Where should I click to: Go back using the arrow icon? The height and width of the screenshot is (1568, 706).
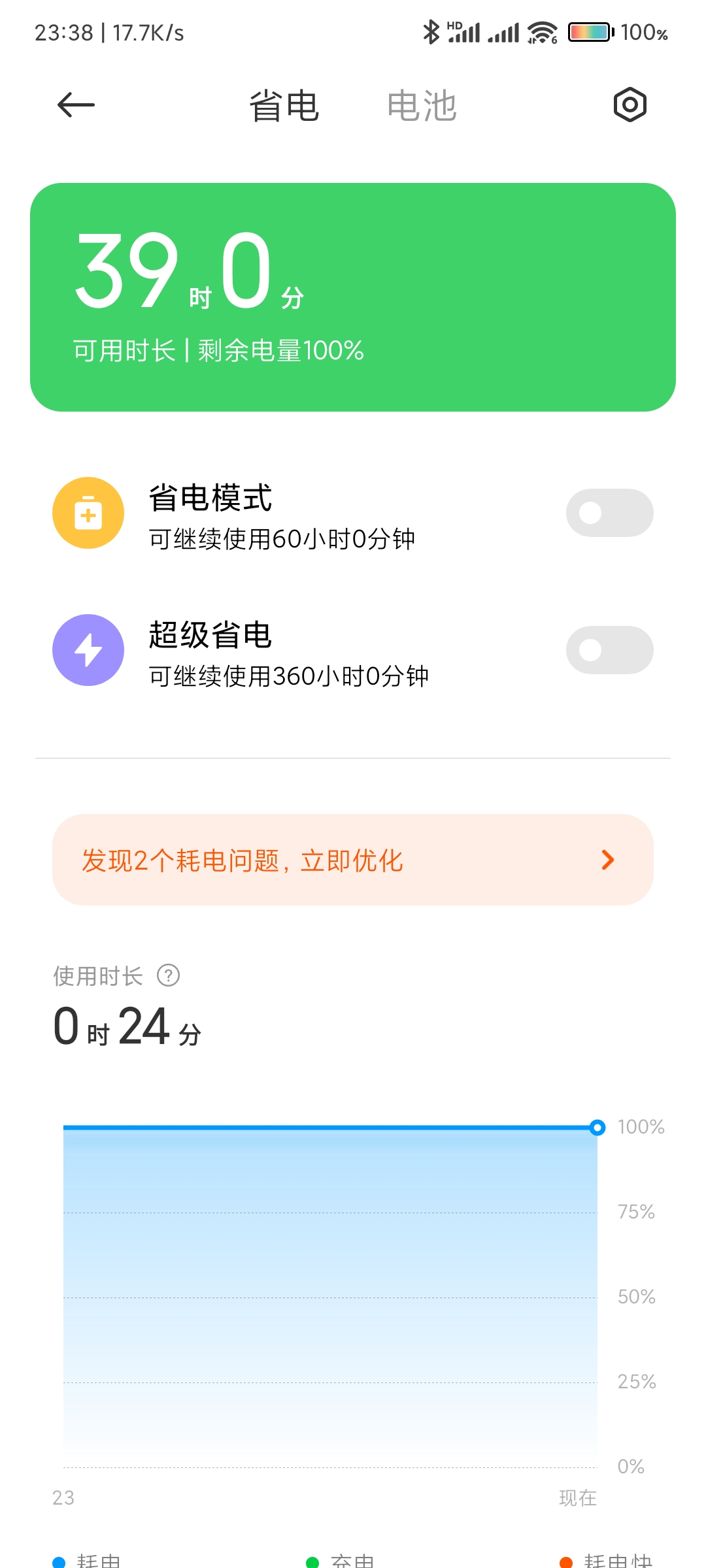click(x=76, y=105)
